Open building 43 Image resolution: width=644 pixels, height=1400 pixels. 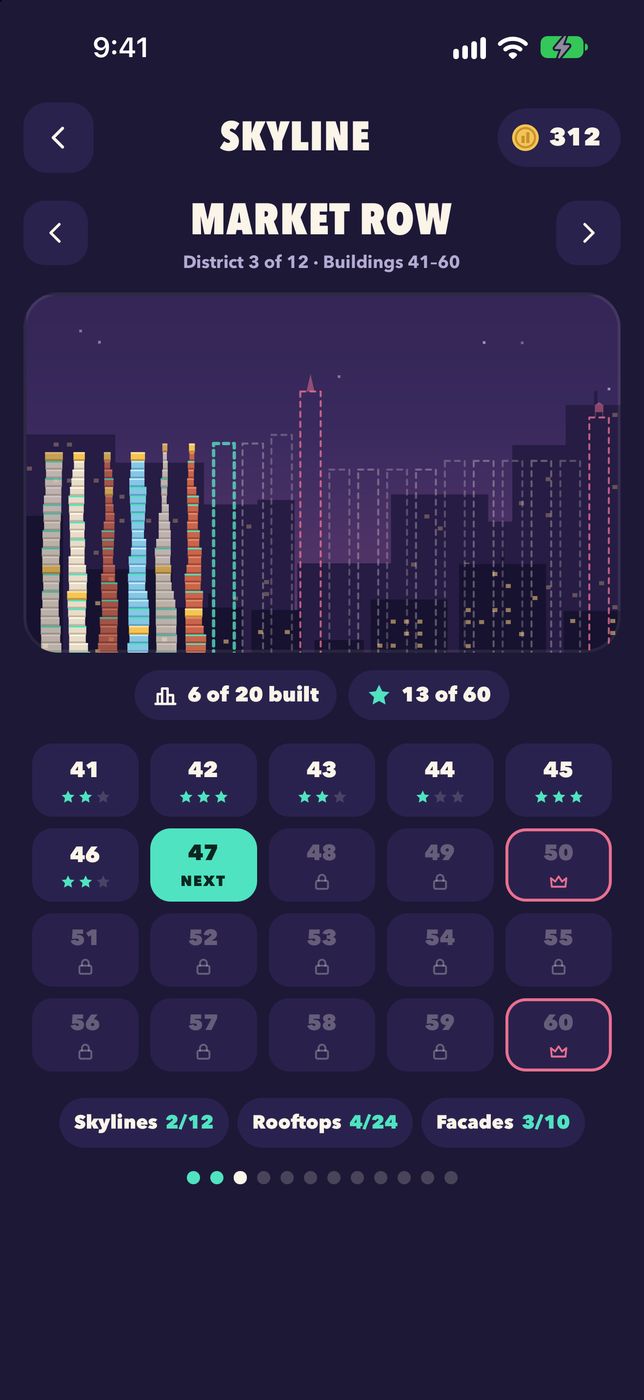point(322,780)
